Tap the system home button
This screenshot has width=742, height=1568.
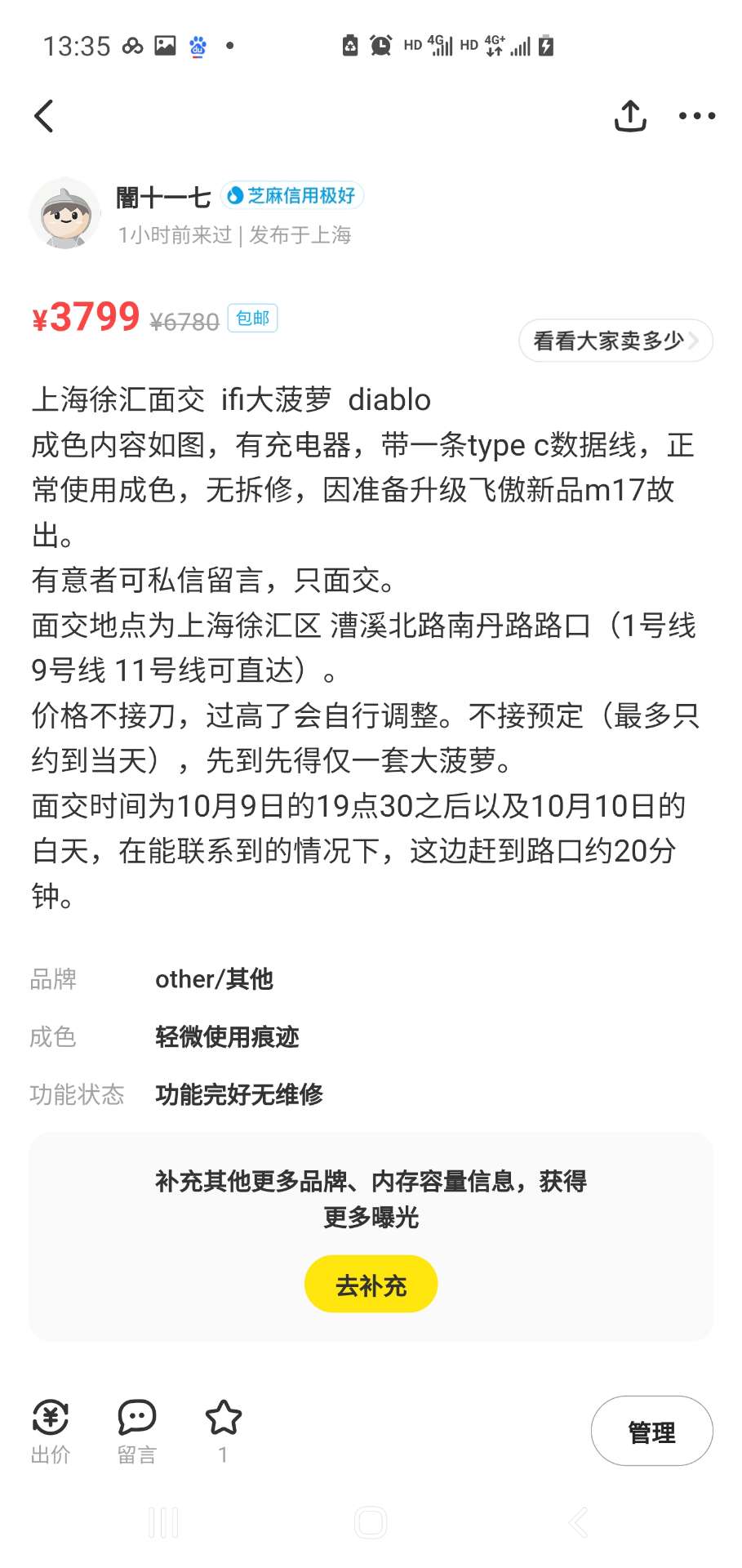click(371, 1523)
